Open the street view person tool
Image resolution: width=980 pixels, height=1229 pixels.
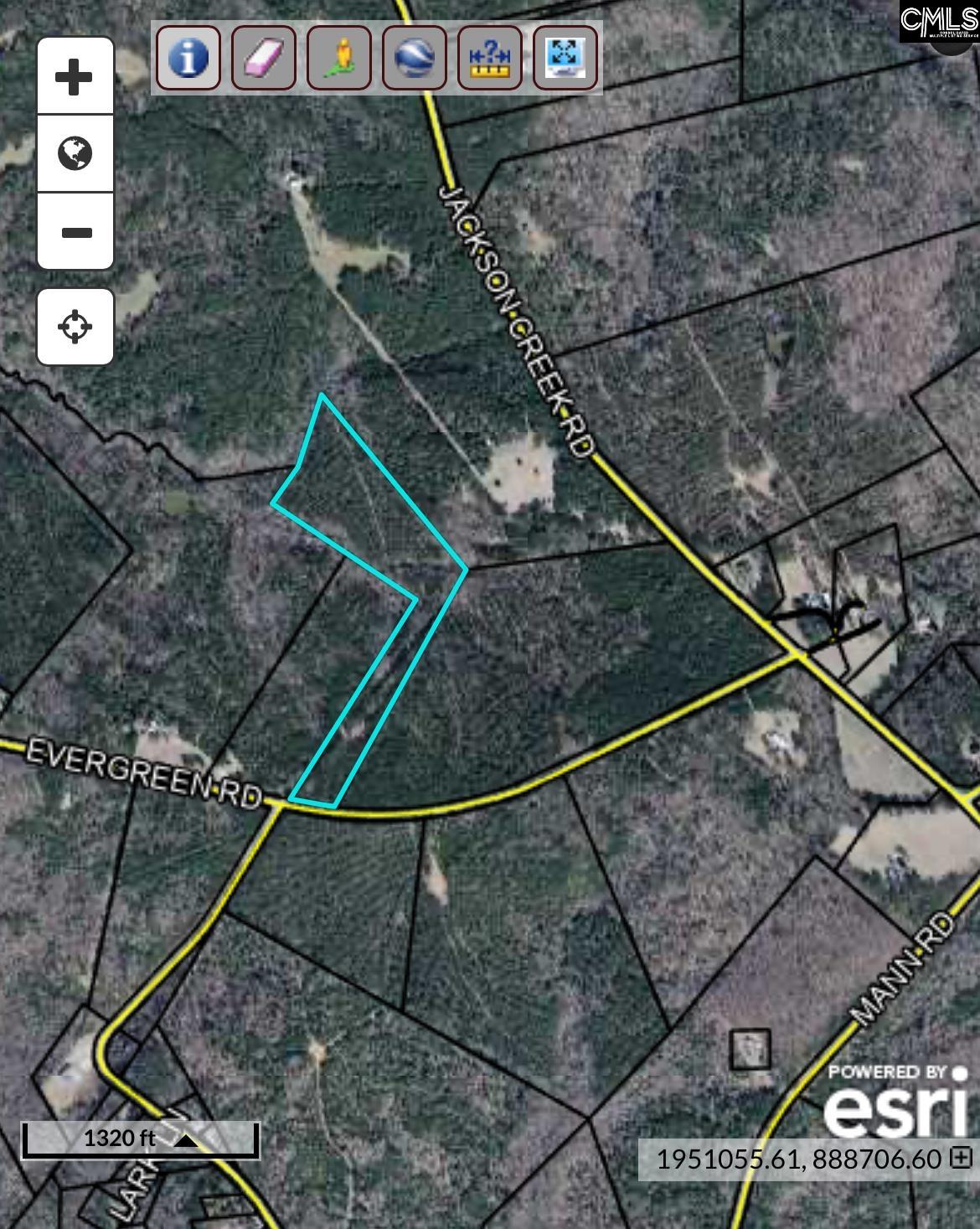339,58
